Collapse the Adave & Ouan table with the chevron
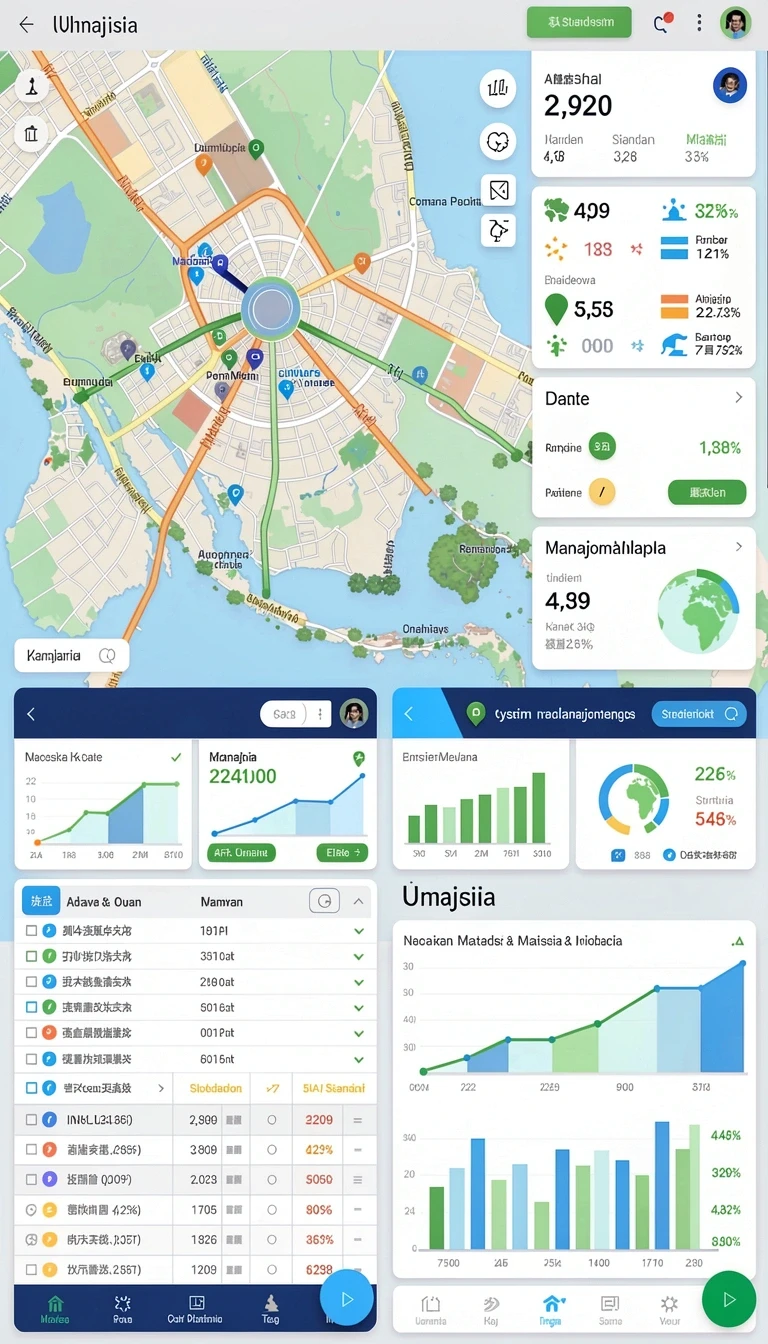The height and width of the screenshot is (1344, 768). (358, 902)
